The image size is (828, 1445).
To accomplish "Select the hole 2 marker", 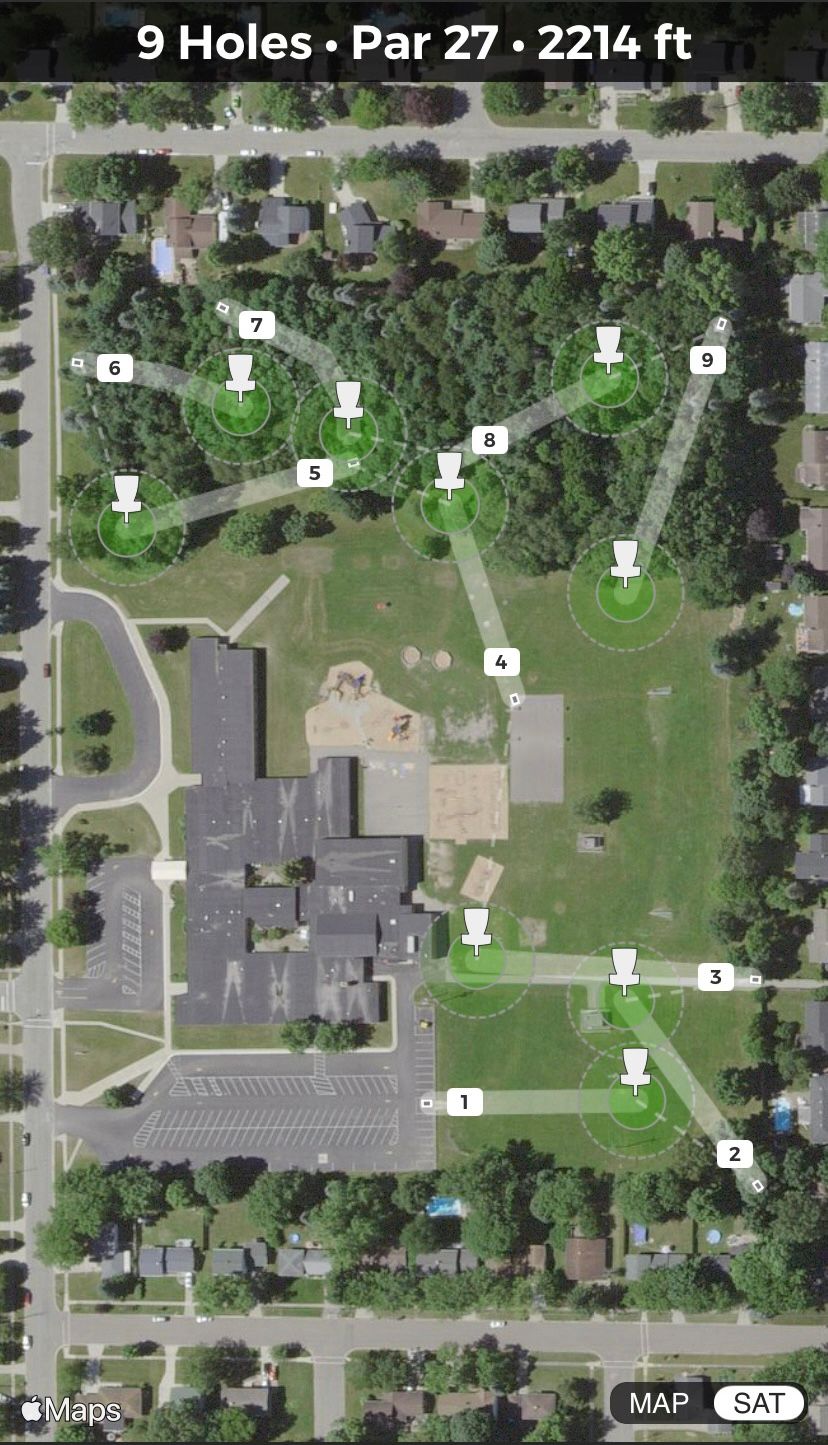I will [x=734, y=1154].
